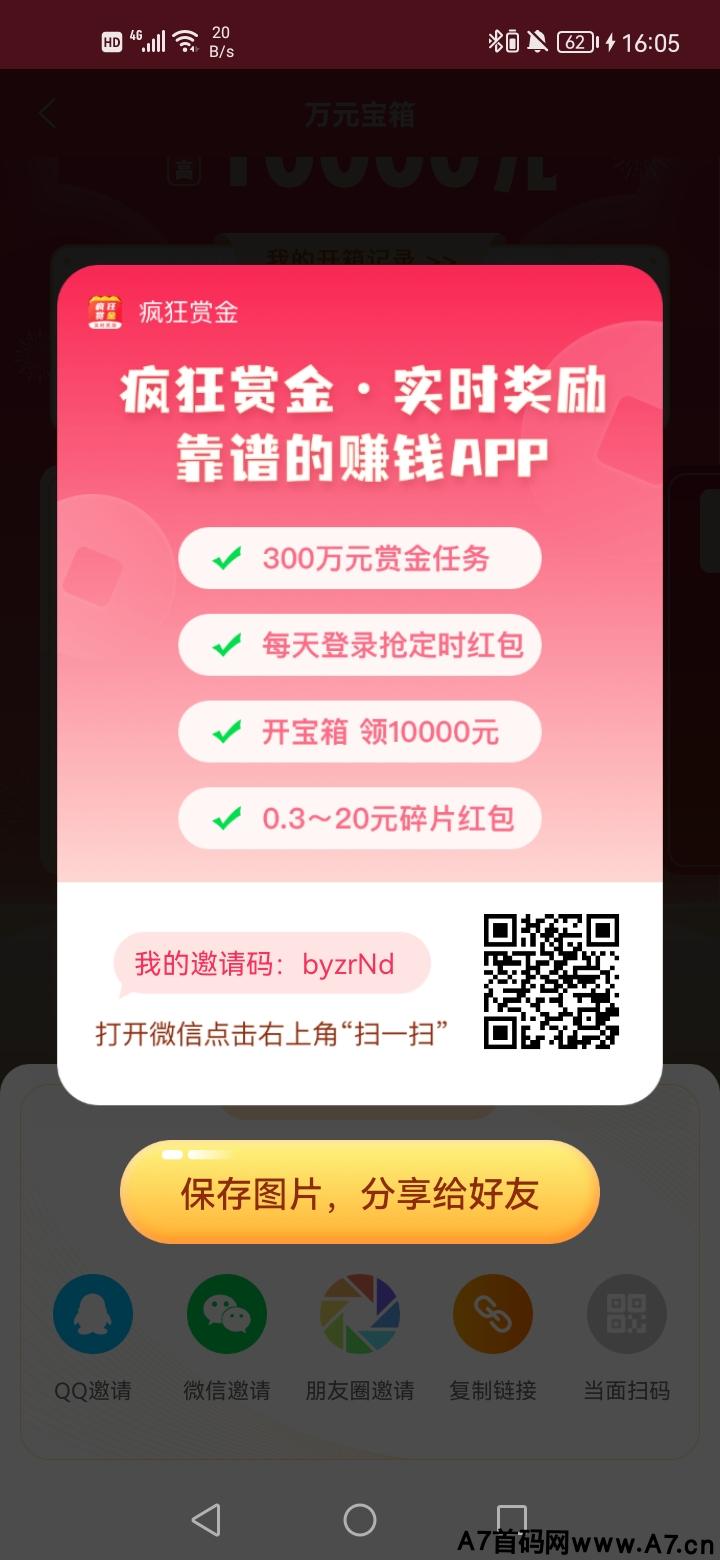Share through 微信邀请

coord(227,1314)
